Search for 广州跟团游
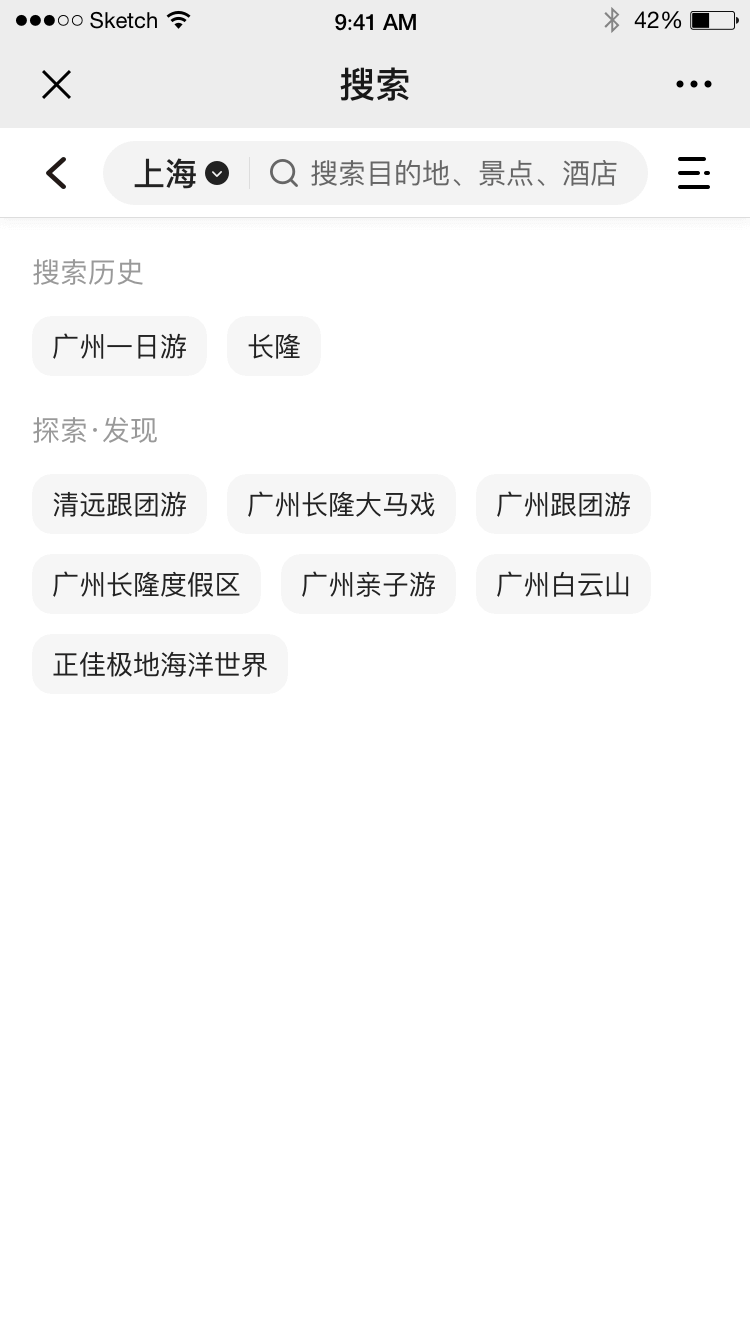Screen dimensions: 750x1334 tap(563, 504)
